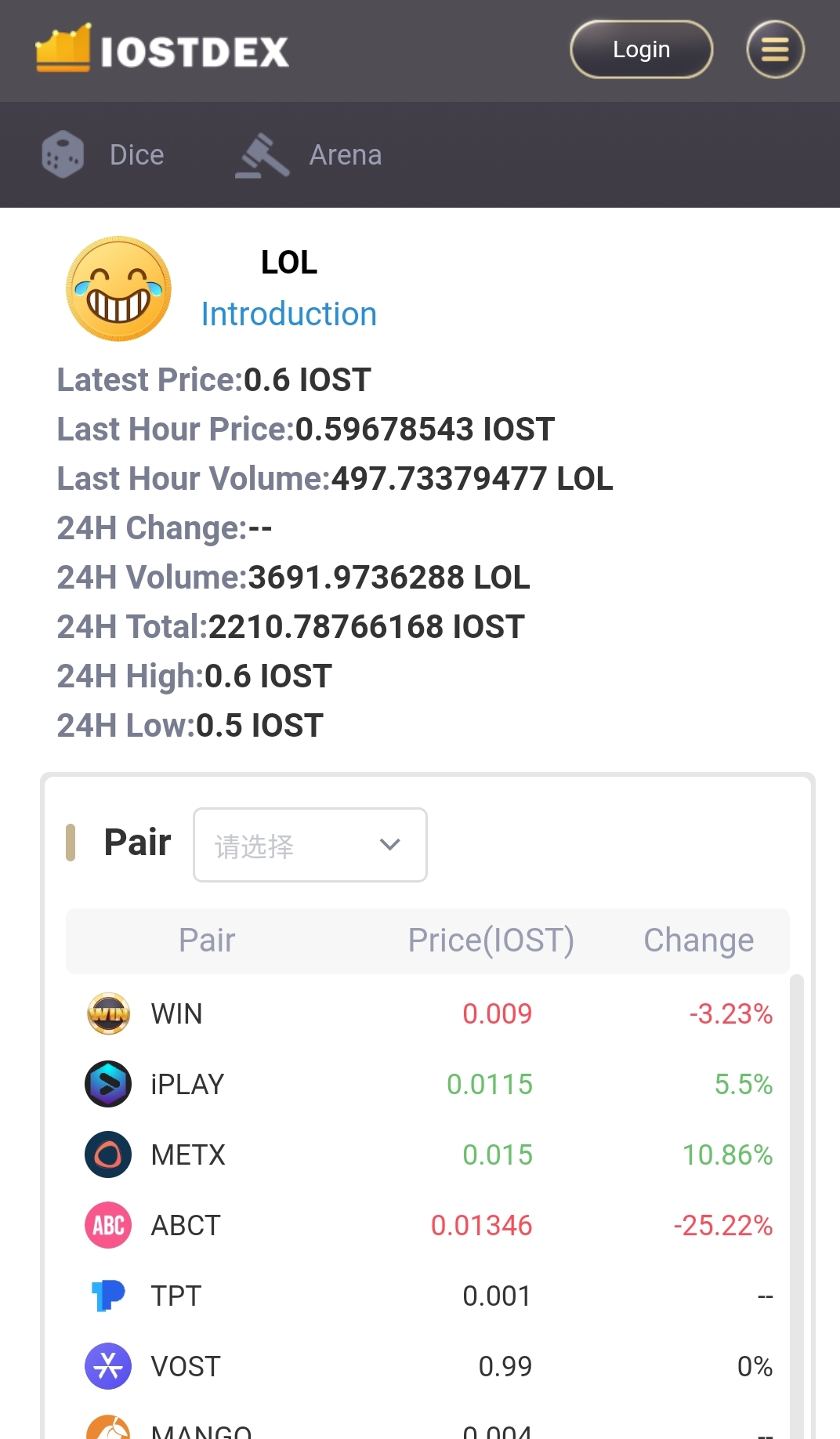Expand the Pair selection dropdown
This screenshot has height=1439, width=840.
310,845
